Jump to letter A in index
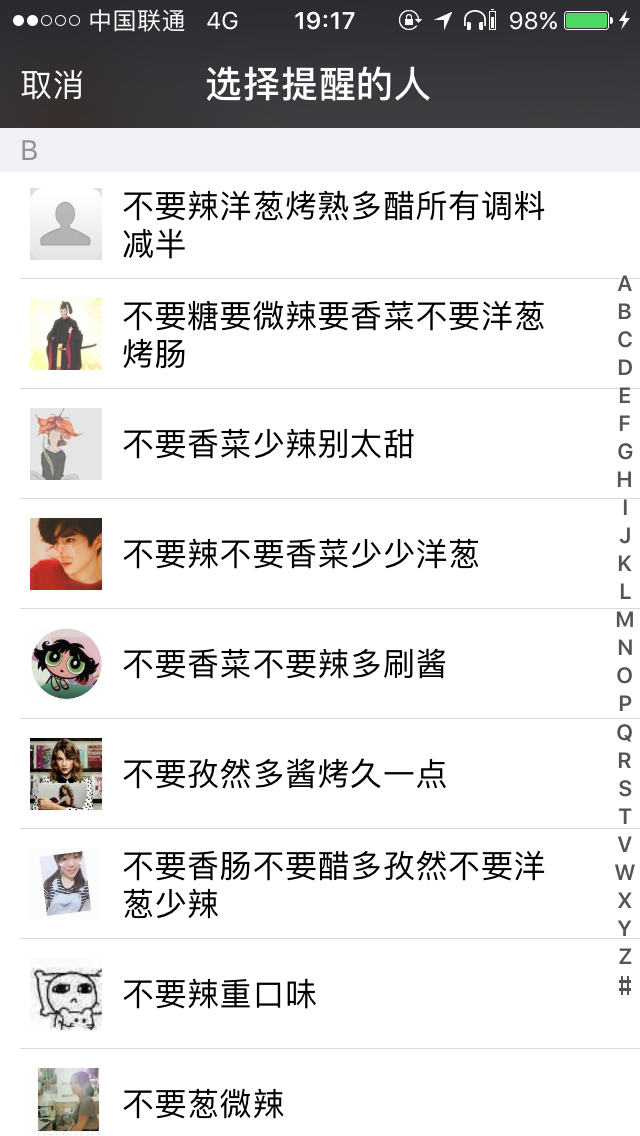Screen dimensions: 640x1136 coord(625,284)
